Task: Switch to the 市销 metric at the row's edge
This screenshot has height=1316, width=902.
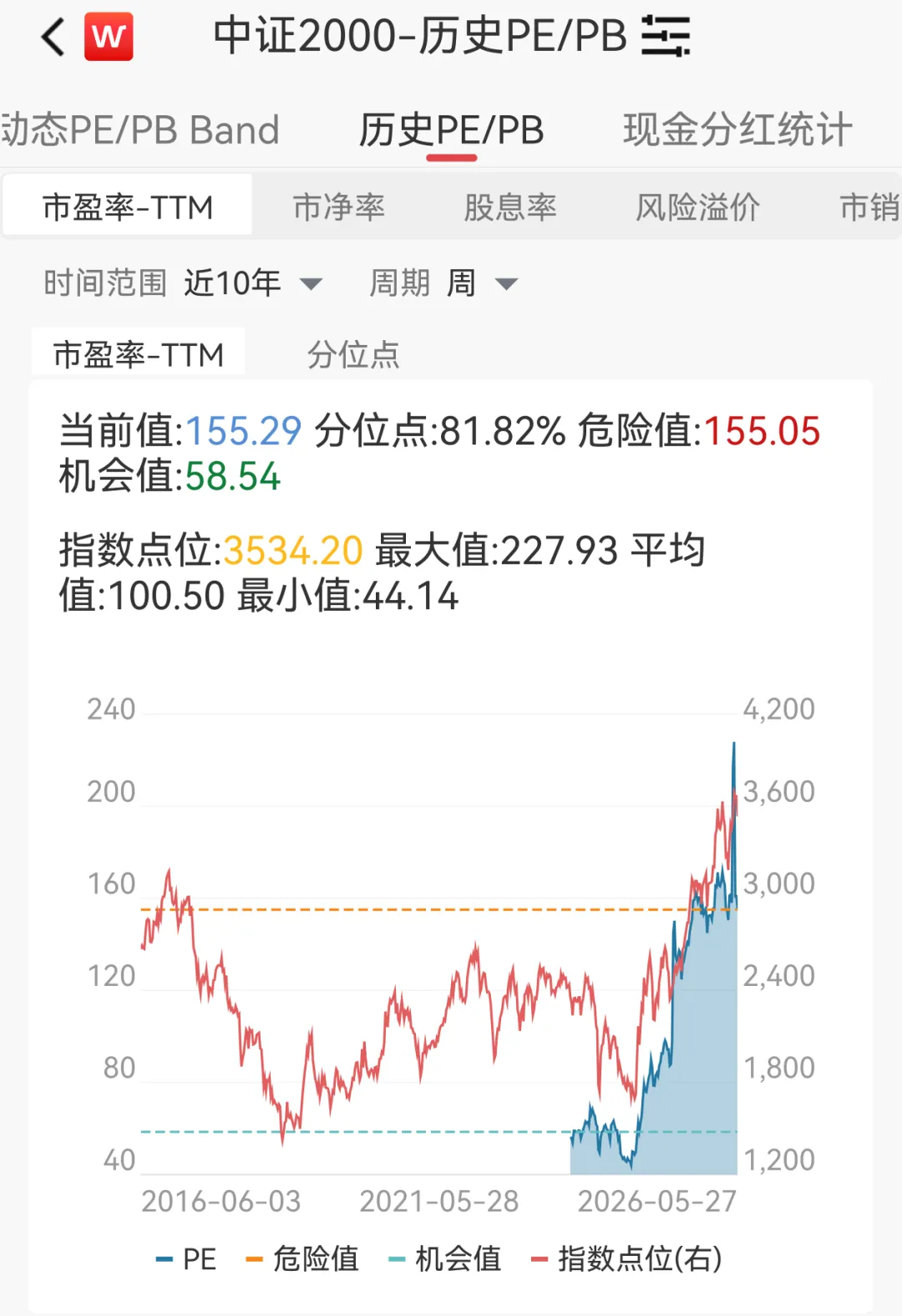Action: point(869,206)
